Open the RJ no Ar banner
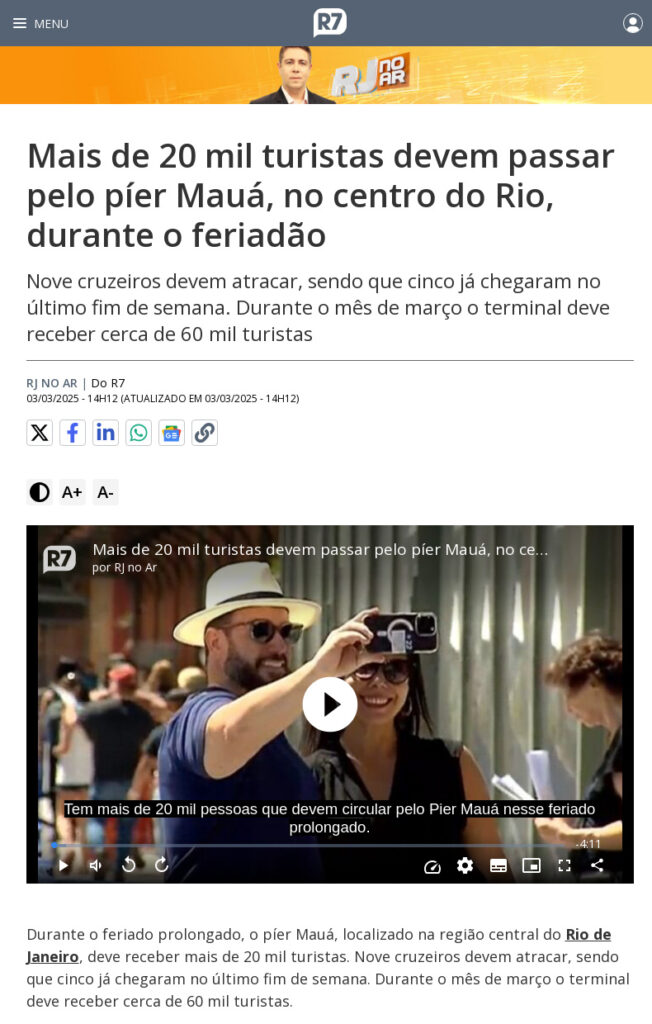This screenshot has width=652, height=1024. coord(326,75)
